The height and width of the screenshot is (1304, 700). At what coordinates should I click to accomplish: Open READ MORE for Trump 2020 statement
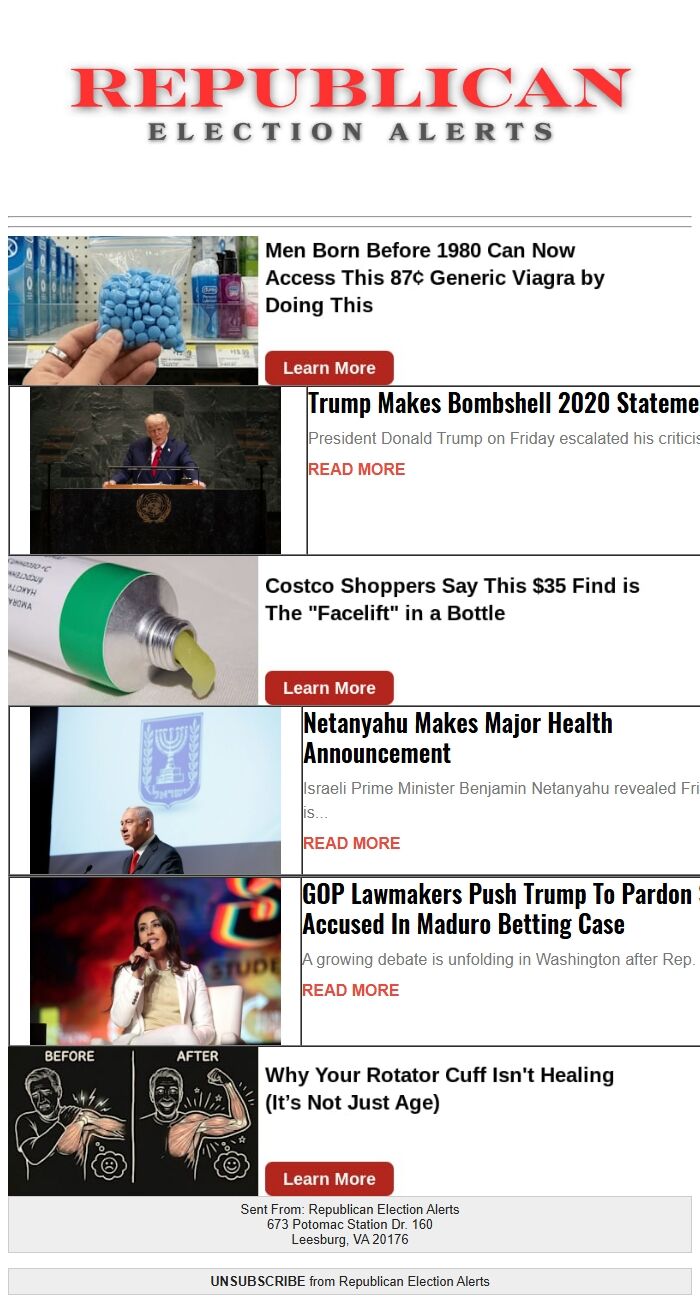pos(356,469)
